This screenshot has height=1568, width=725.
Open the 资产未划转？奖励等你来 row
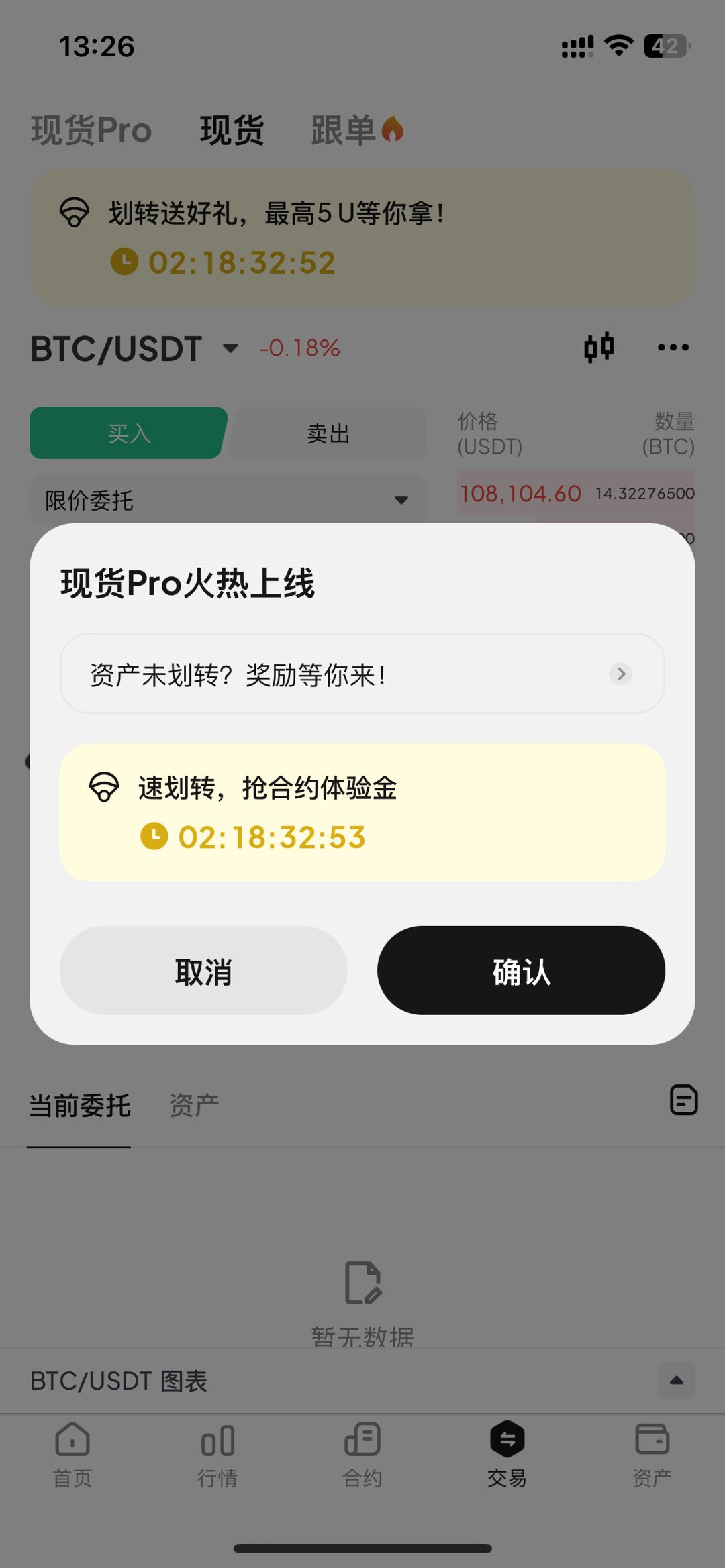(362, 674)
